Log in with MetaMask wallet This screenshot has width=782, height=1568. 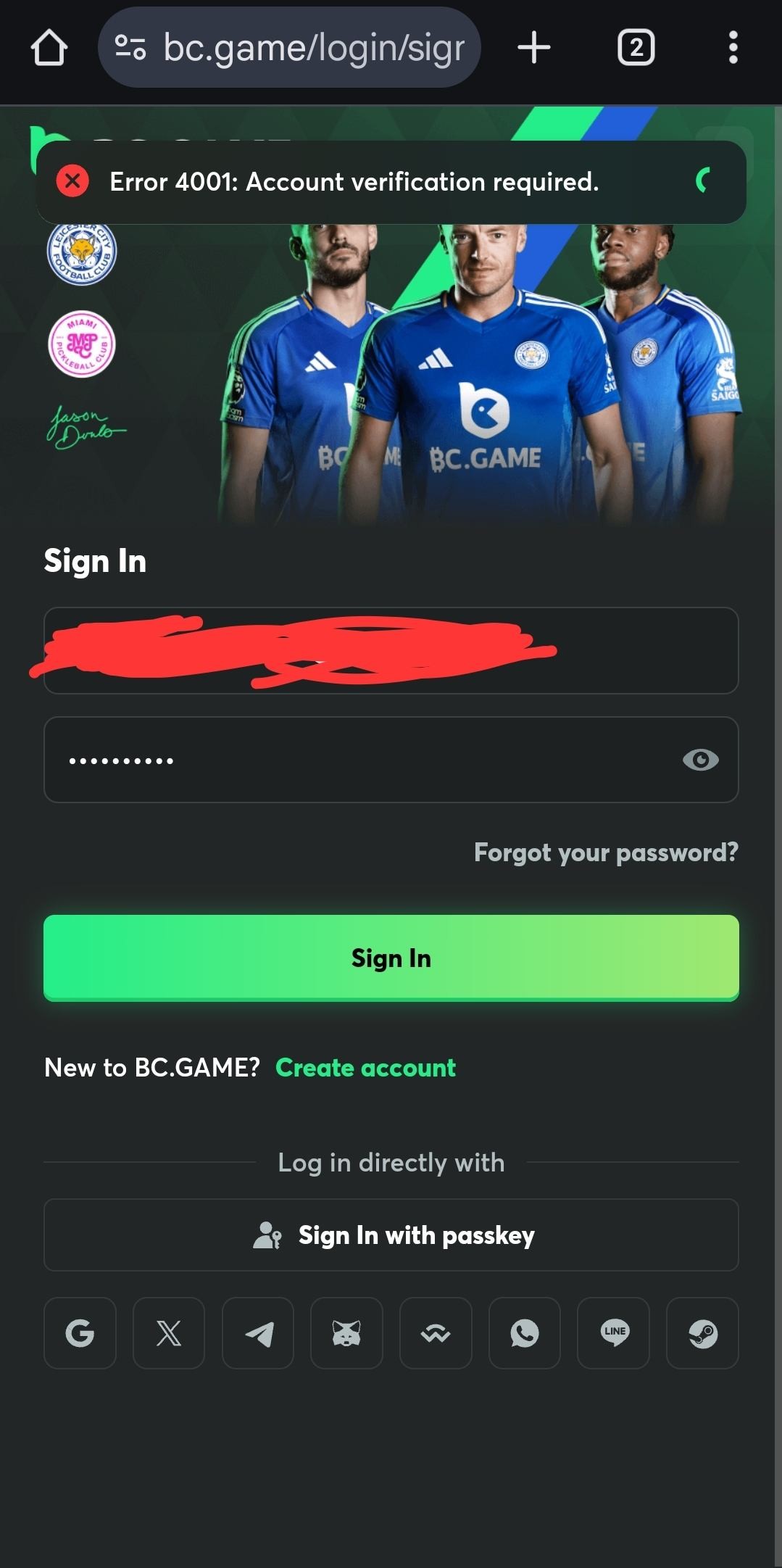(346, 1332)
